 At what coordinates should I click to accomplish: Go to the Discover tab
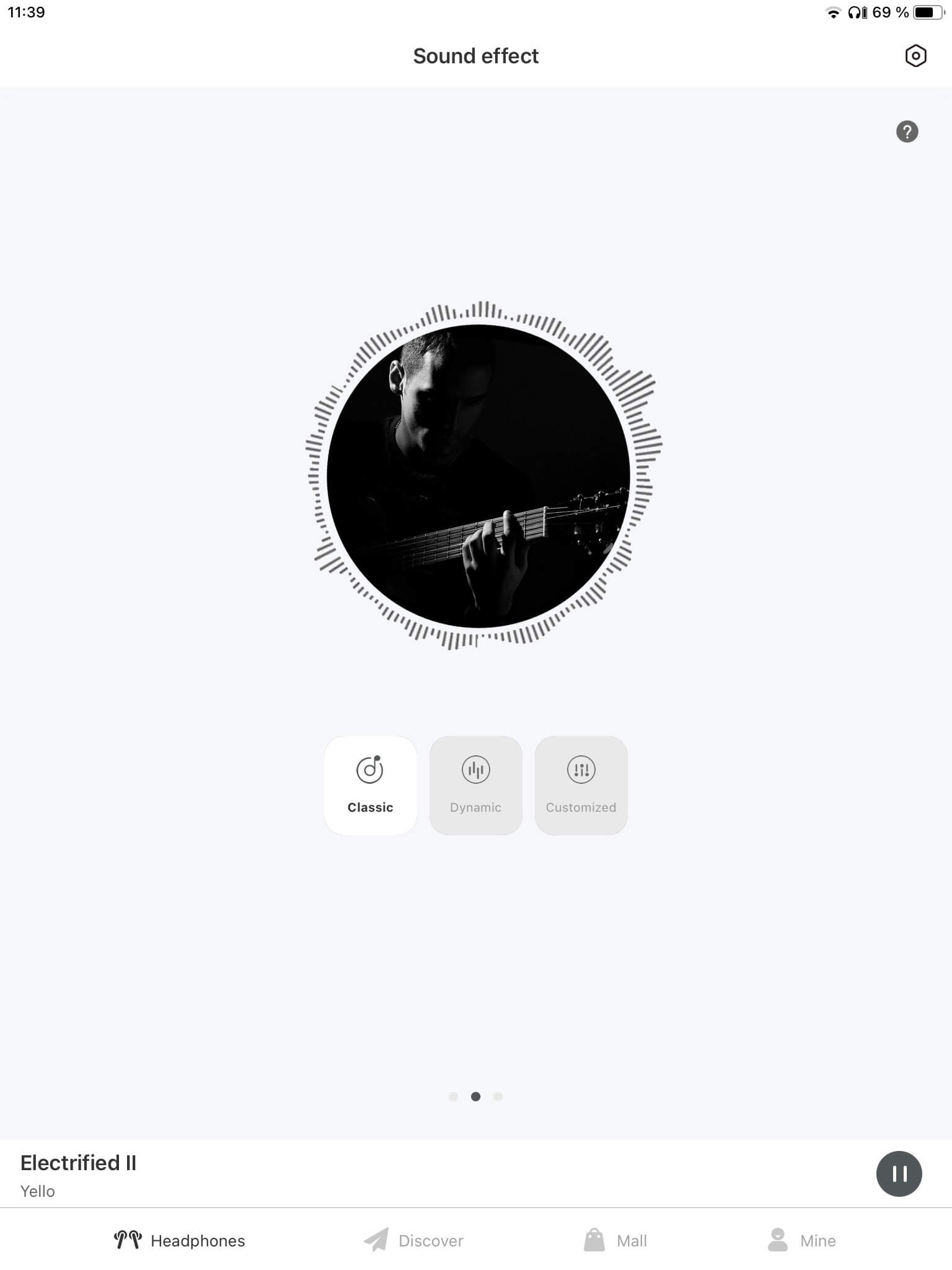tap(413, 1240)
